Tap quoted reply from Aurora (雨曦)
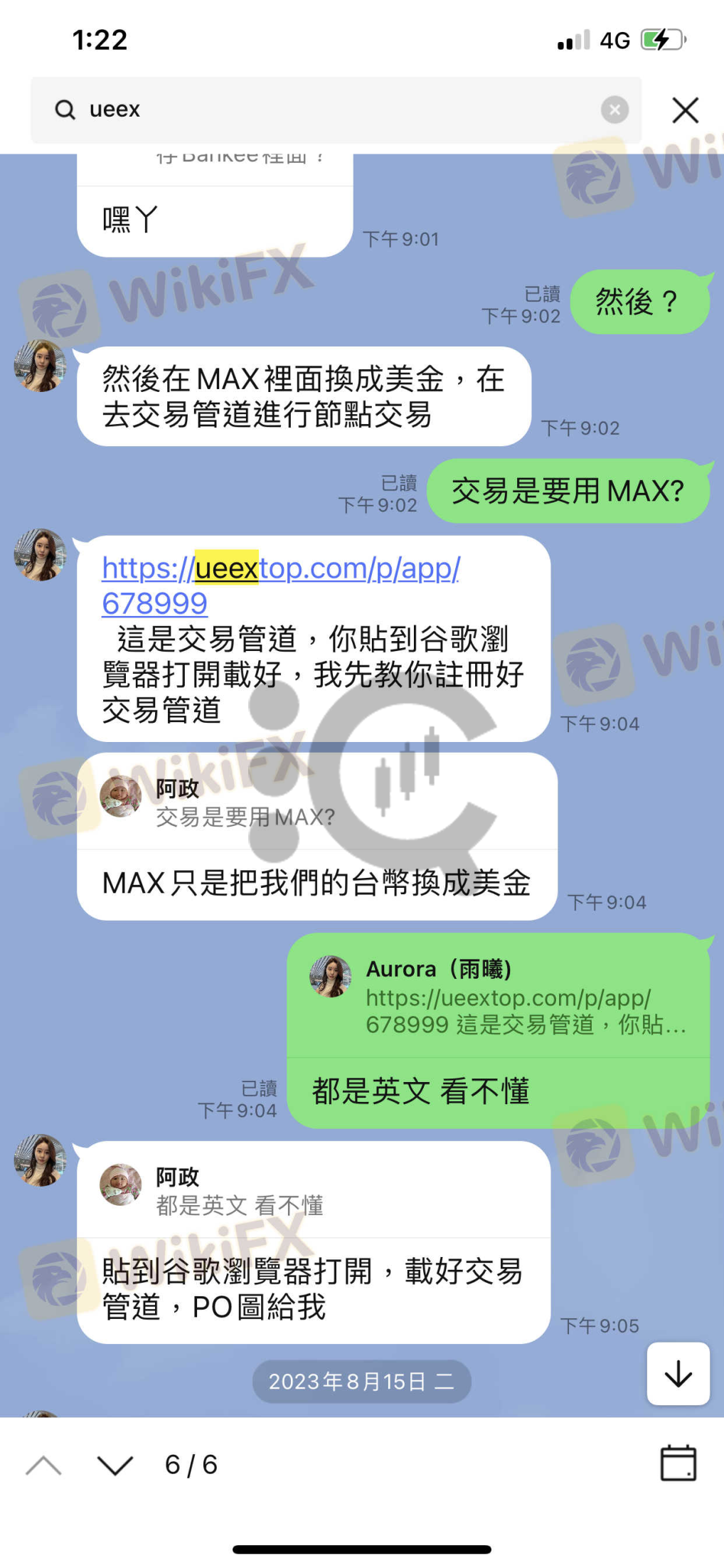The width and height of the screenshot is (724, 1568). coord(498,997)
